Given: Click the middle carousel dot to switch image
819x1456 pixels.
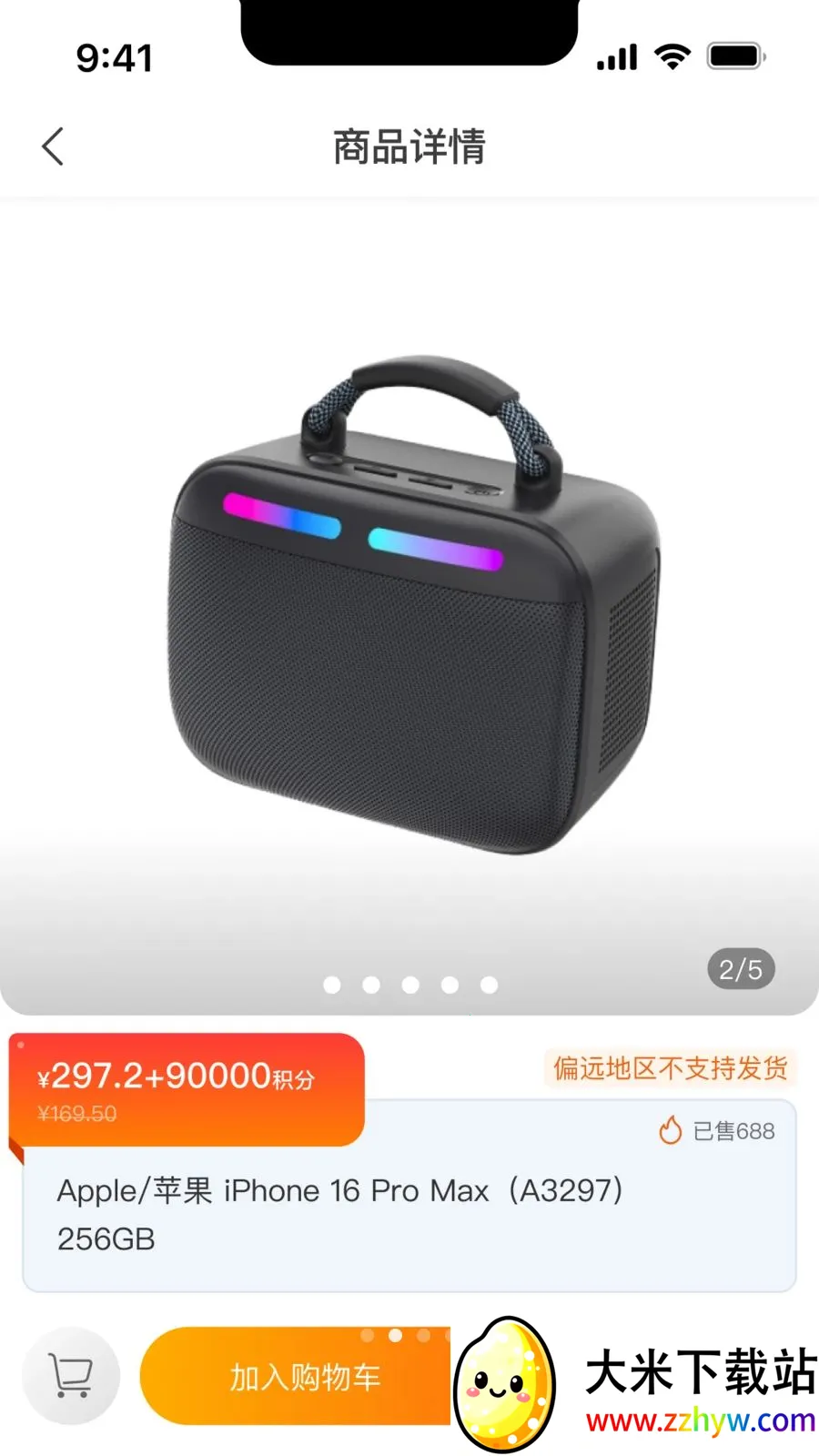Looking at the screenshot, I should pyautogui.click(x=410, y=986).
